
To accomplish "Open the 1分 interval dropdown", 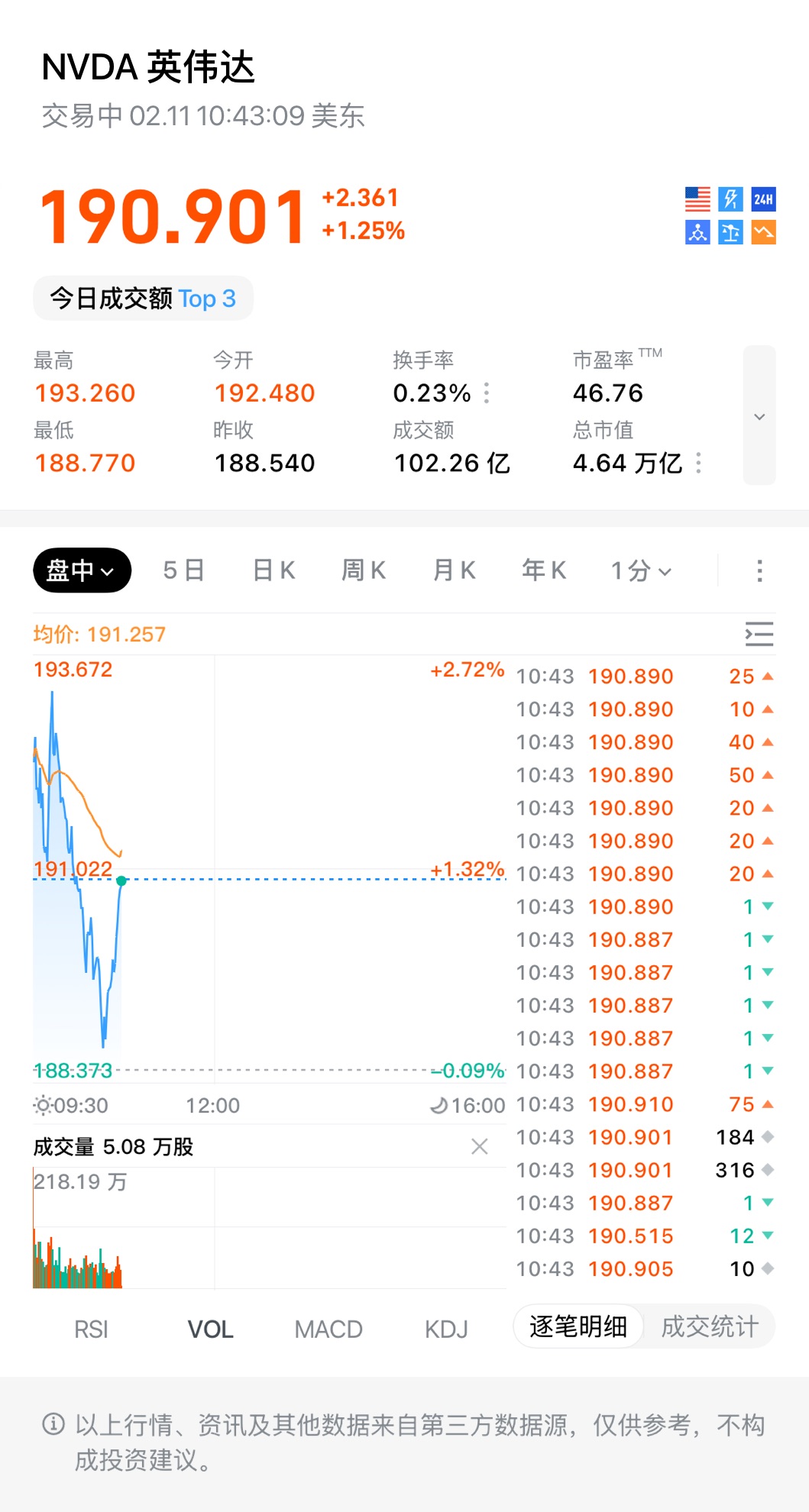I will tap(641, 570).
